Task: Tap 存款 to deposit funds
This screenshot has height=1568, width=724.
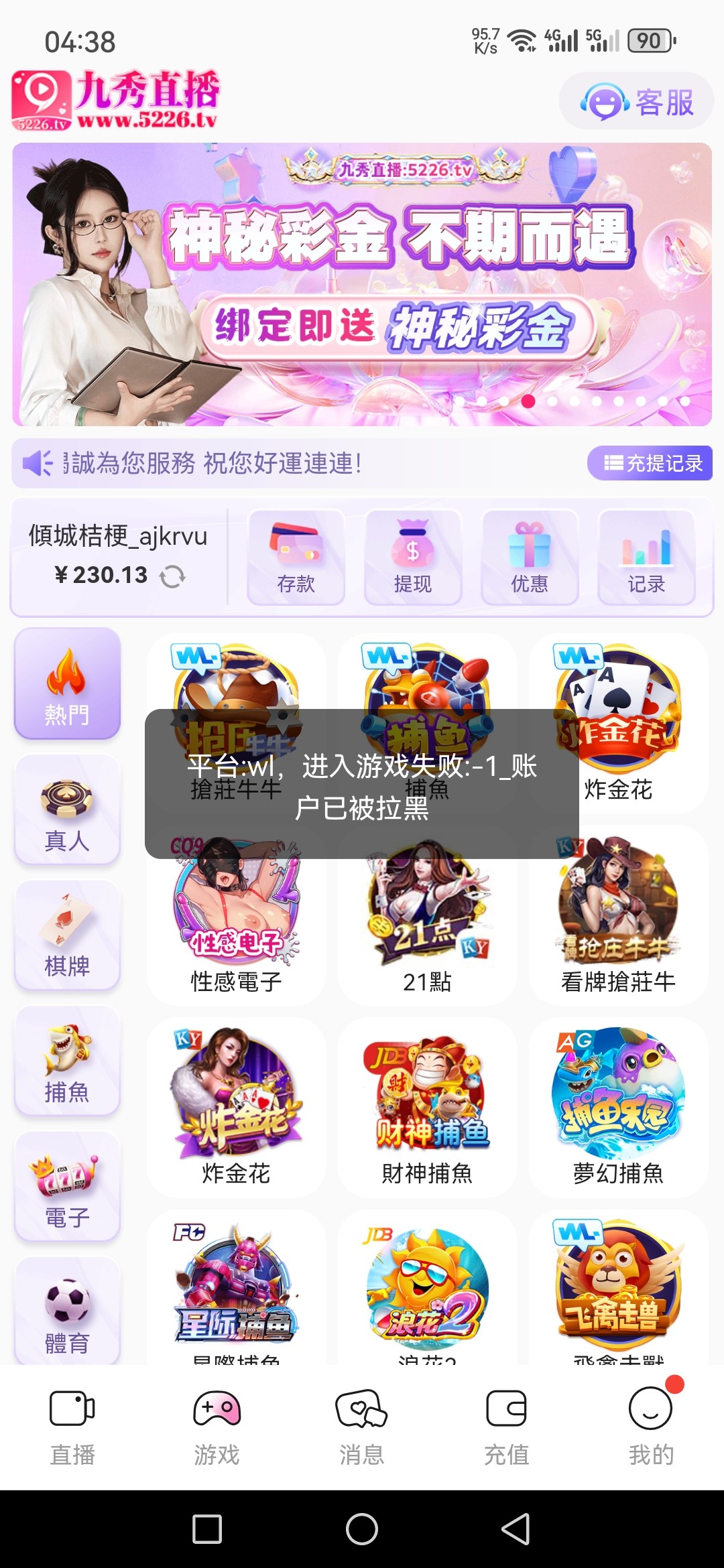Action: [296, 558]
